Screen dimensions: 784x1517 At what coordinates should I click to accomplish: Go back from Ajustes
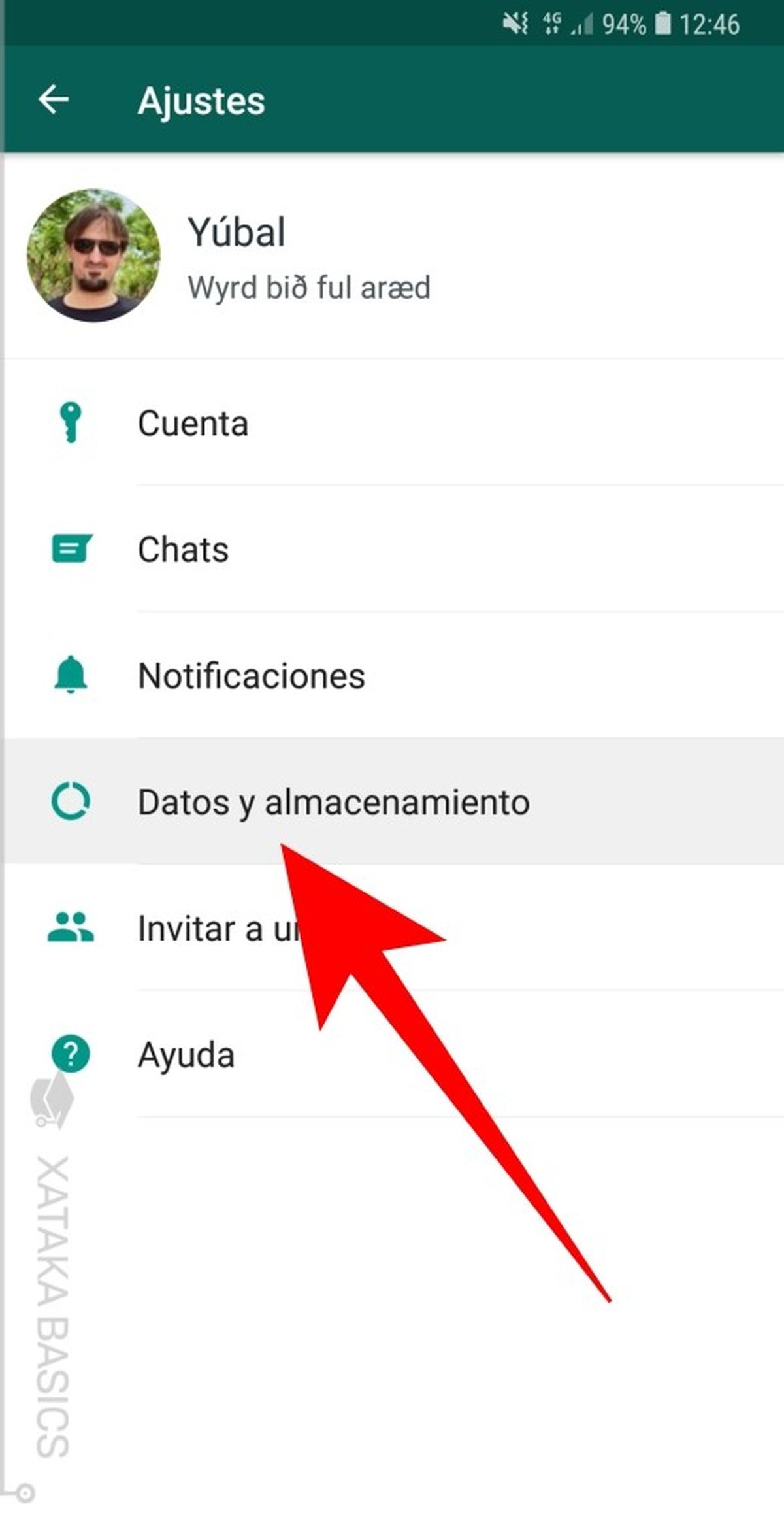54,100
